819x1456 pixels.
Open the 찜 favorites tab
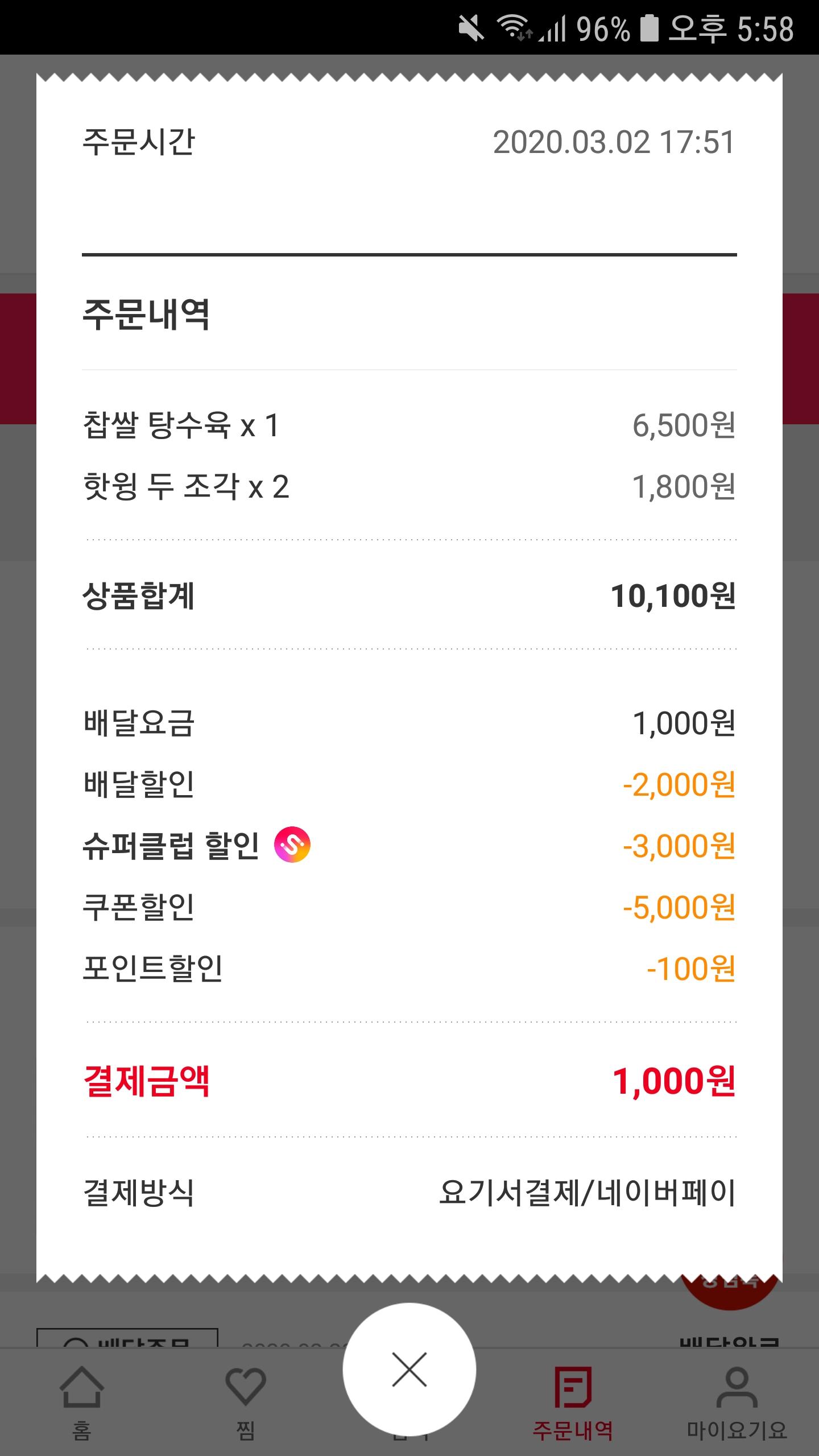(x=246, y=1403)
